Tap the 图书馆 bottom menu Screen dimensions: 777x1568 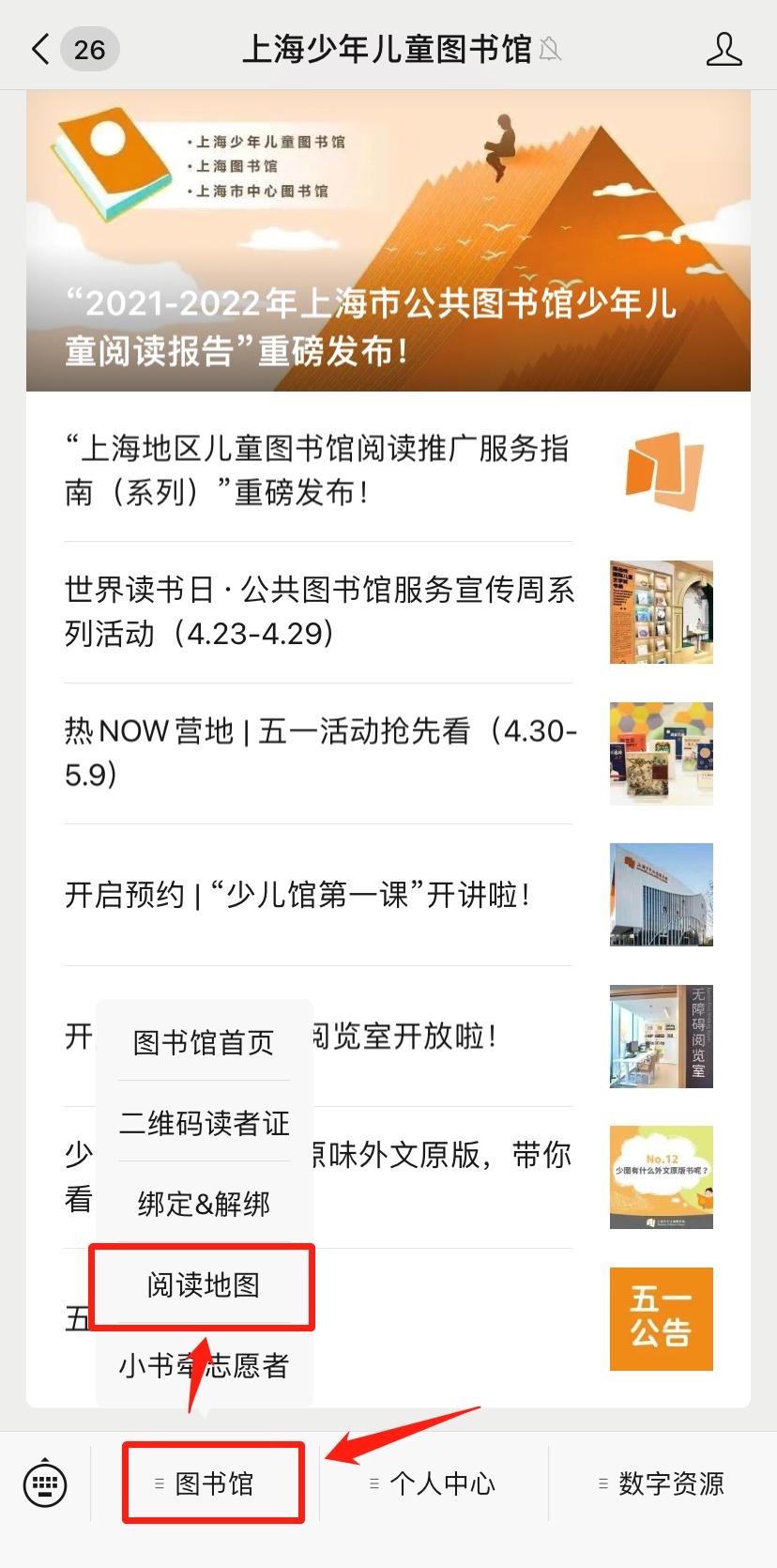[x=213, y=1483]
